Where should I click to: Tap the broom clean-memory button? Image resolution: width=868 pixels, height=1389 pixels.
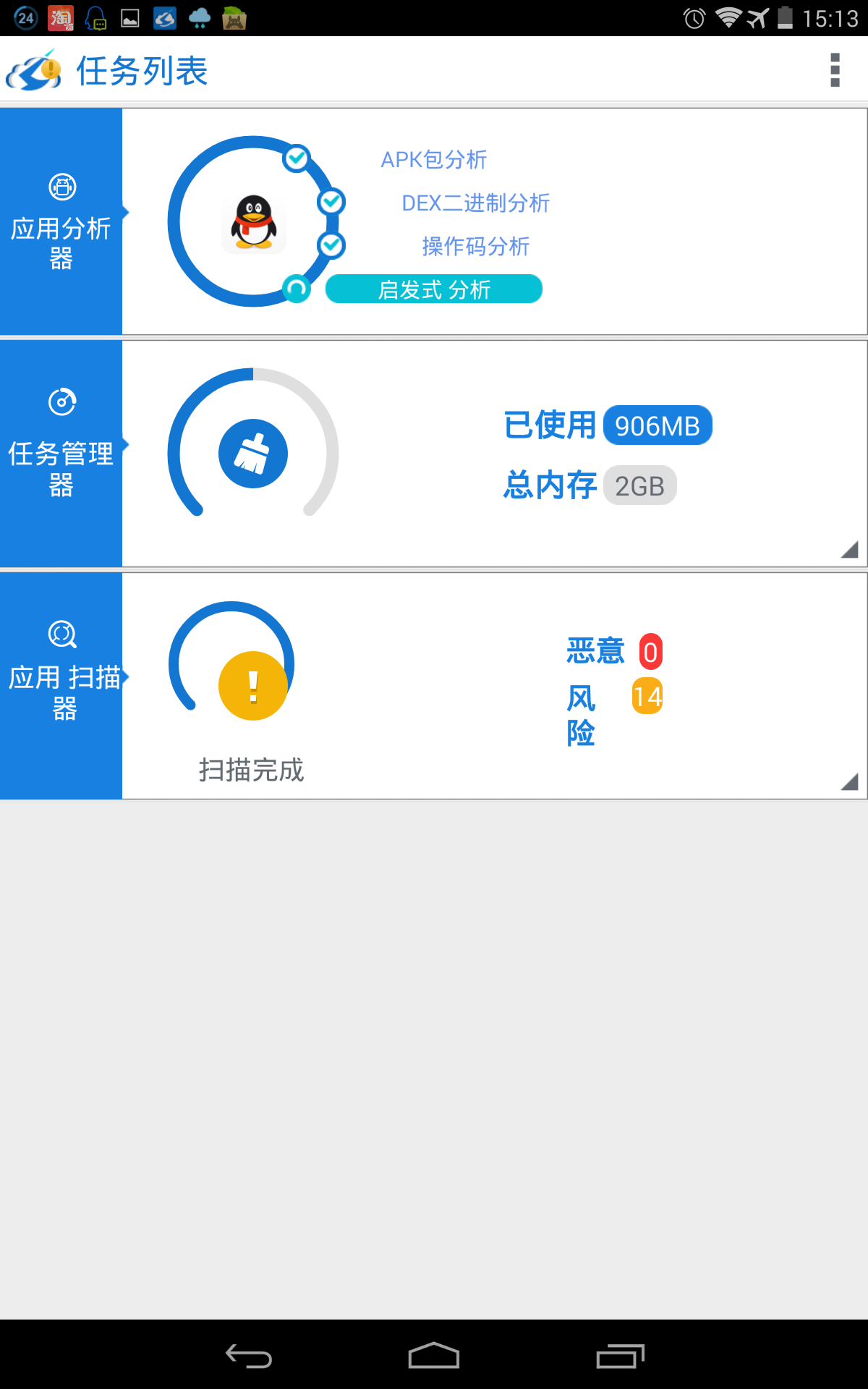[253, 454]
